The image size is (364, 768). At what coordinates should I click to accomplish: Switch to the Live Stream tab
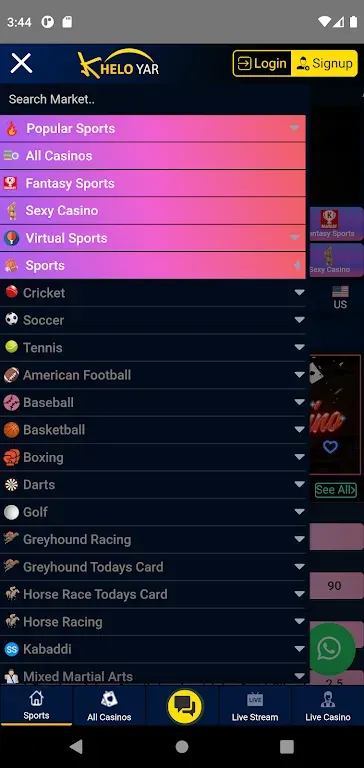click(x=255, y=706)
